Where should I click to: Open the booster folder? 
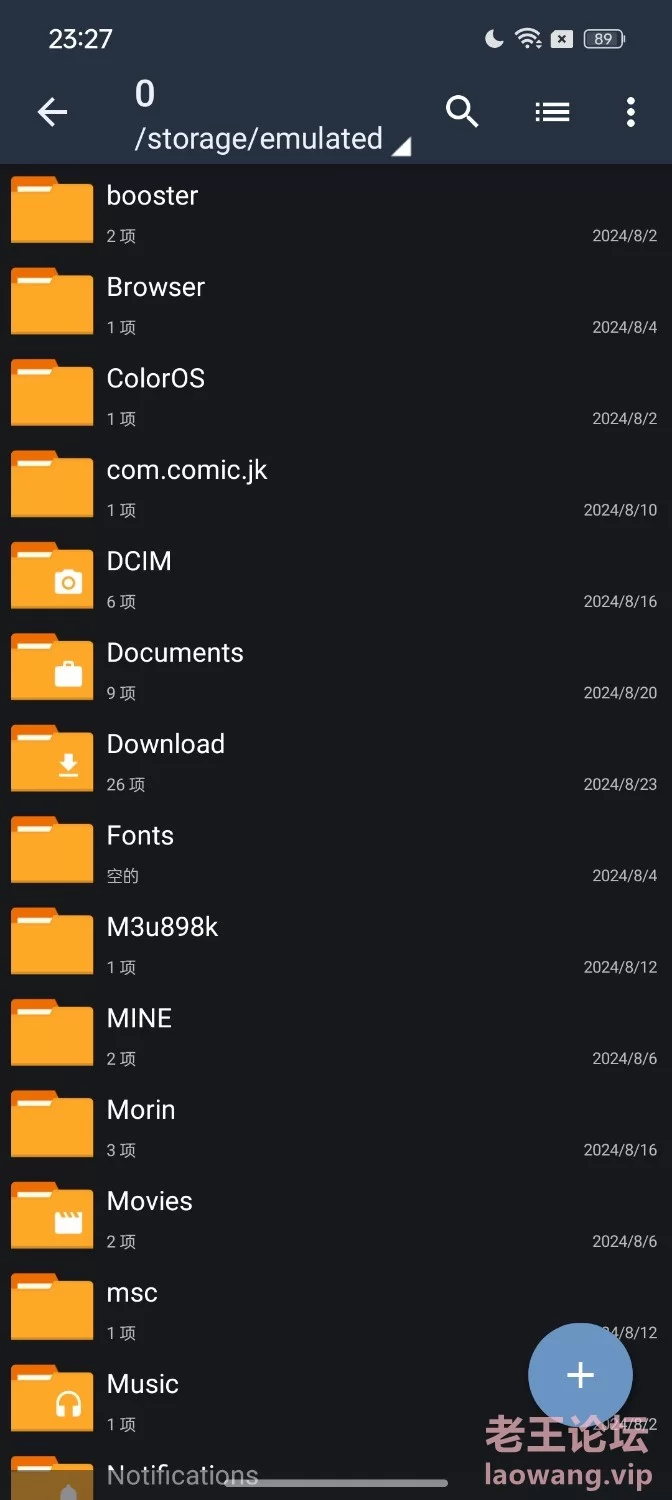coord(336,211)
